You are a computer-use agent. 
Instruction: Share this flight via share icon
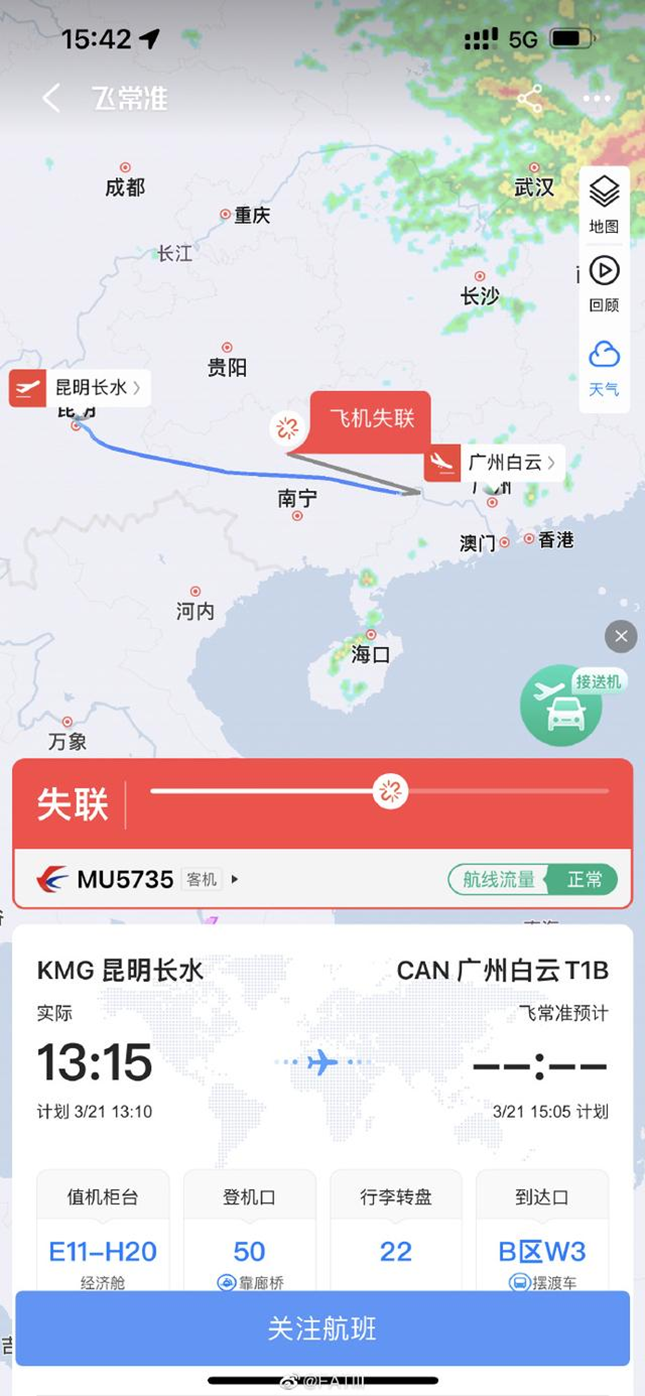tap(529, 98)
